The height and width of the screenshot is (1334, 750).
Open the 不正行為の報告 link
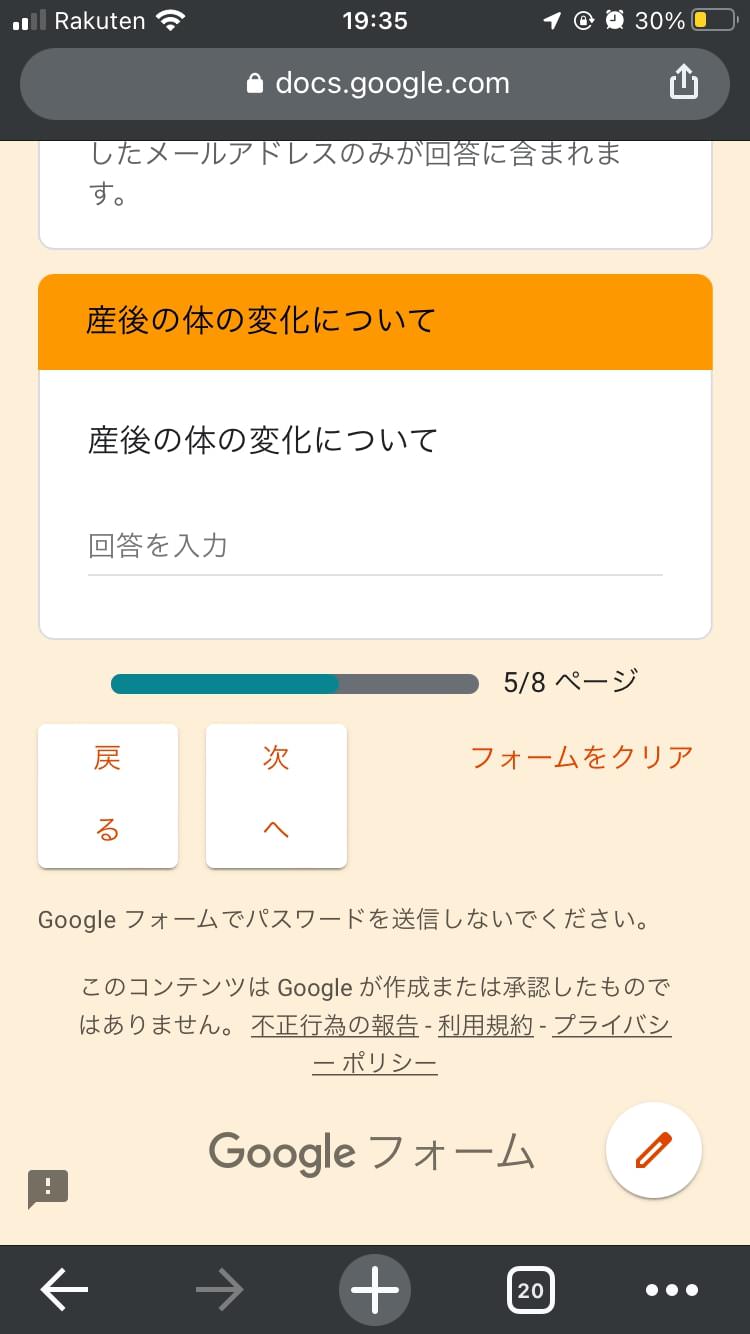click(x=335, y=1025)
